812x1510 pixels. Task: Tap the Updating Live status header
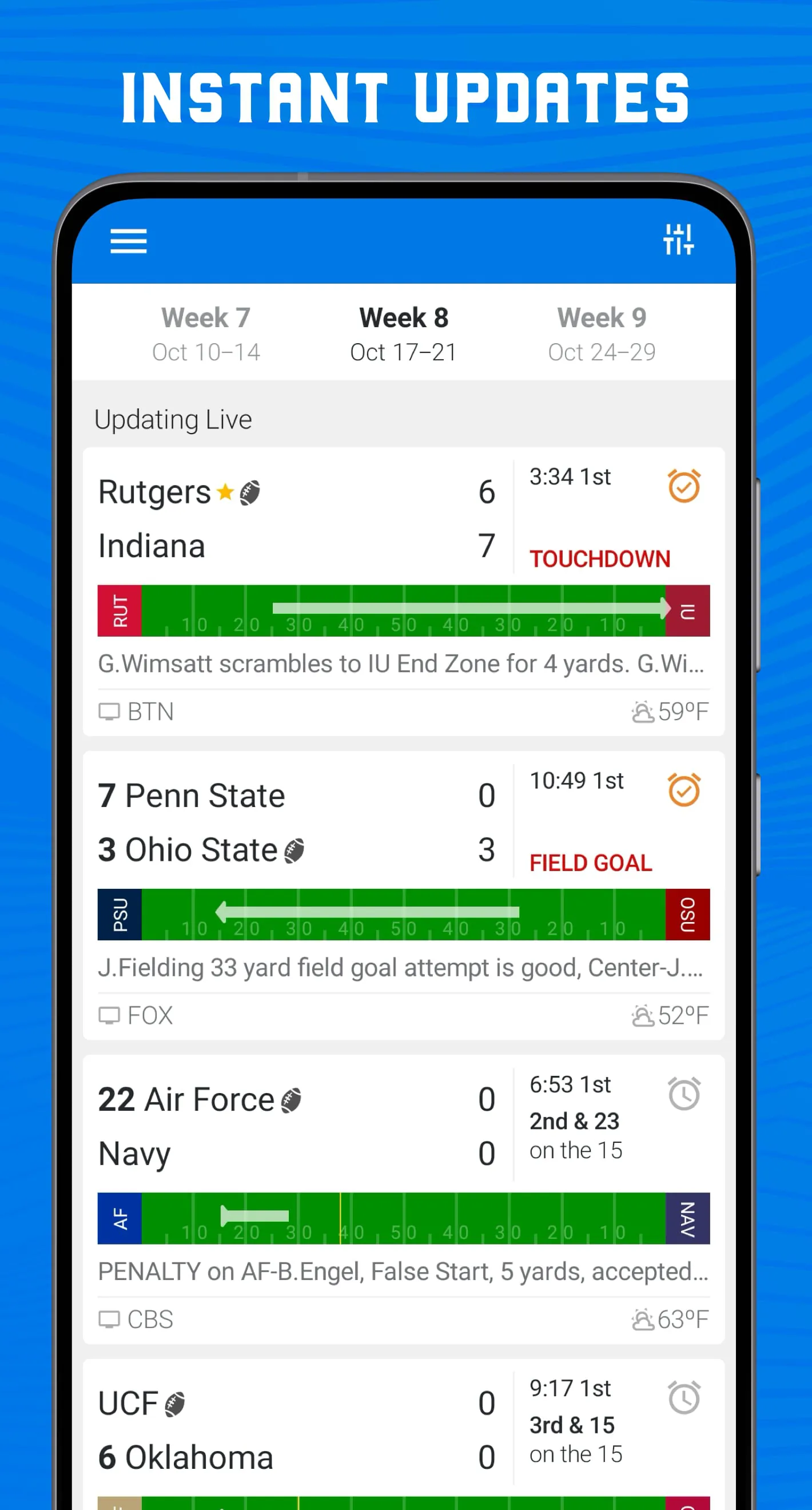tap(173, 419)
